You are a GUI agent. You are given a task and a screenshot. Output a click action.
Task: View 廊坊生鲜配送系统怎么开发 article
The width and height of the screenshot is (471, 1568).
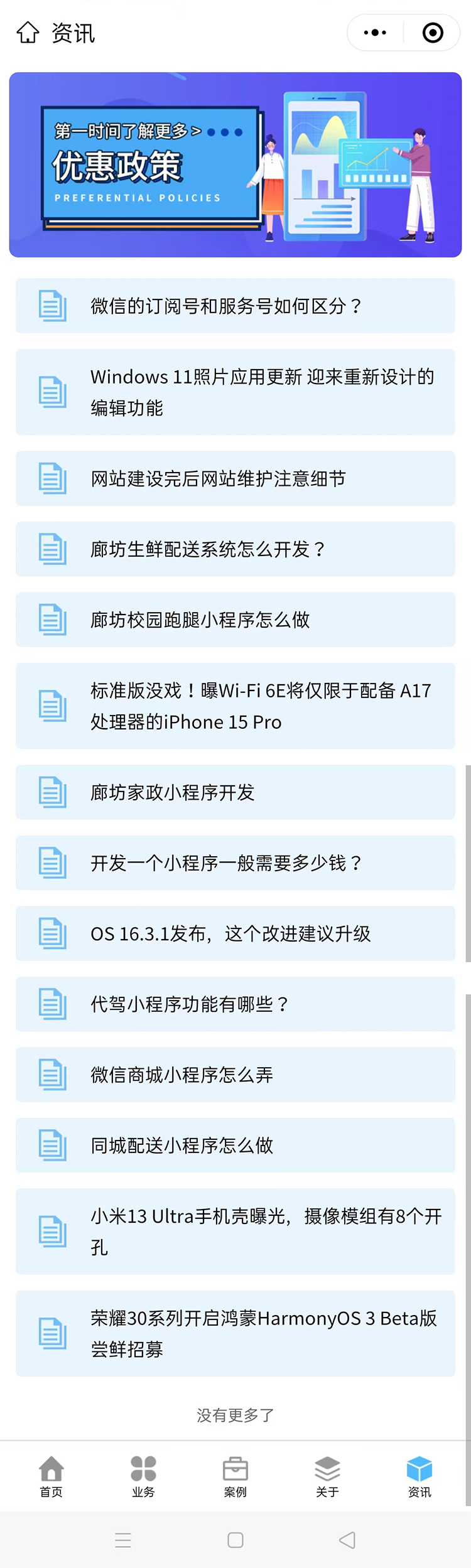pyautogui.click(x=235, y=549)
